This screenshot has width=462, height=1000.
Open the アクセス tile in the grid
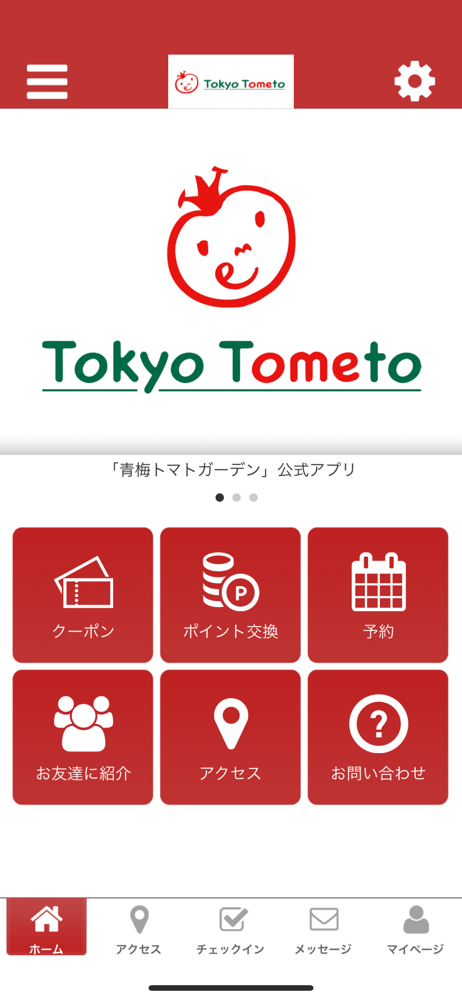230,737
